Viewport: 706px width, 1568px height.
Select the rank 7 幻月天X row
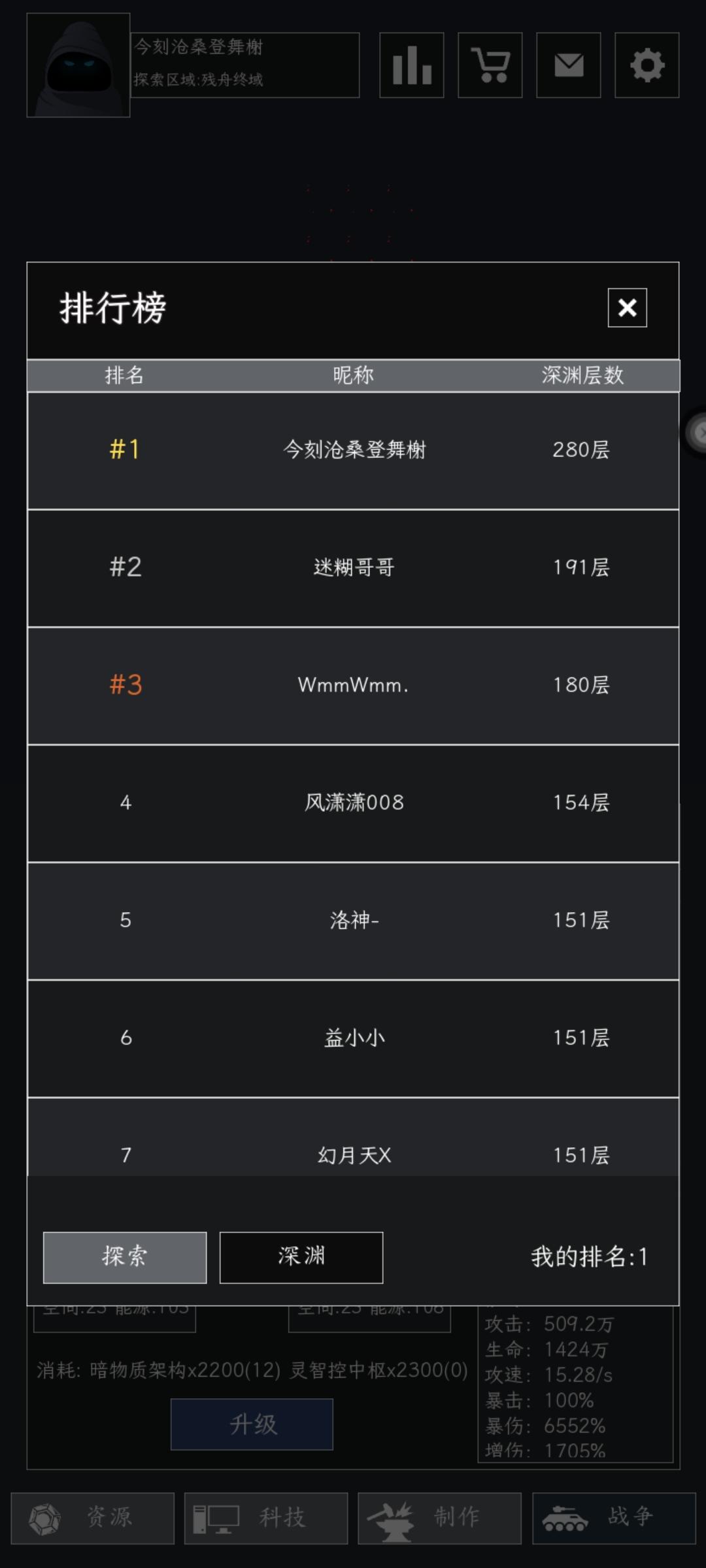coord(353,1154)
